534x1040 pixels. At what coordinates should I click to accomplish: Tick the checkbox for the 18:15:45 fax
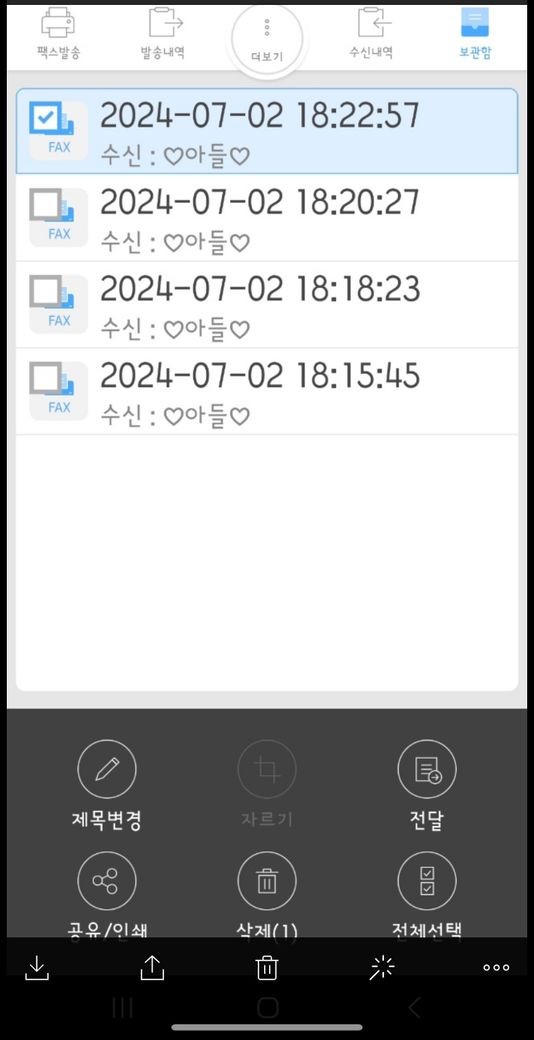46,378
